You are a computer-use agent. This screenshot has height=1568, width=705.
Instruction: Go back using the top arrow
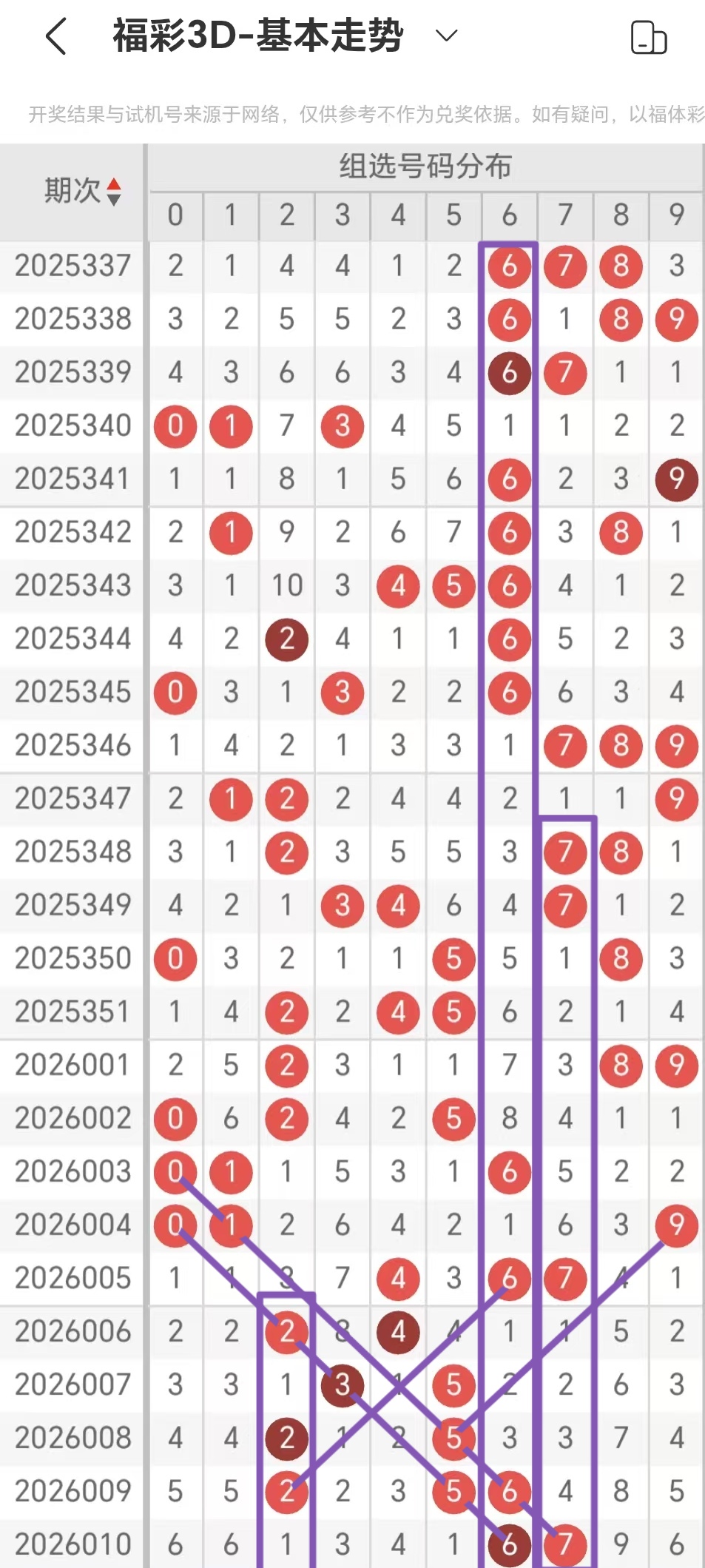[56, 36]
